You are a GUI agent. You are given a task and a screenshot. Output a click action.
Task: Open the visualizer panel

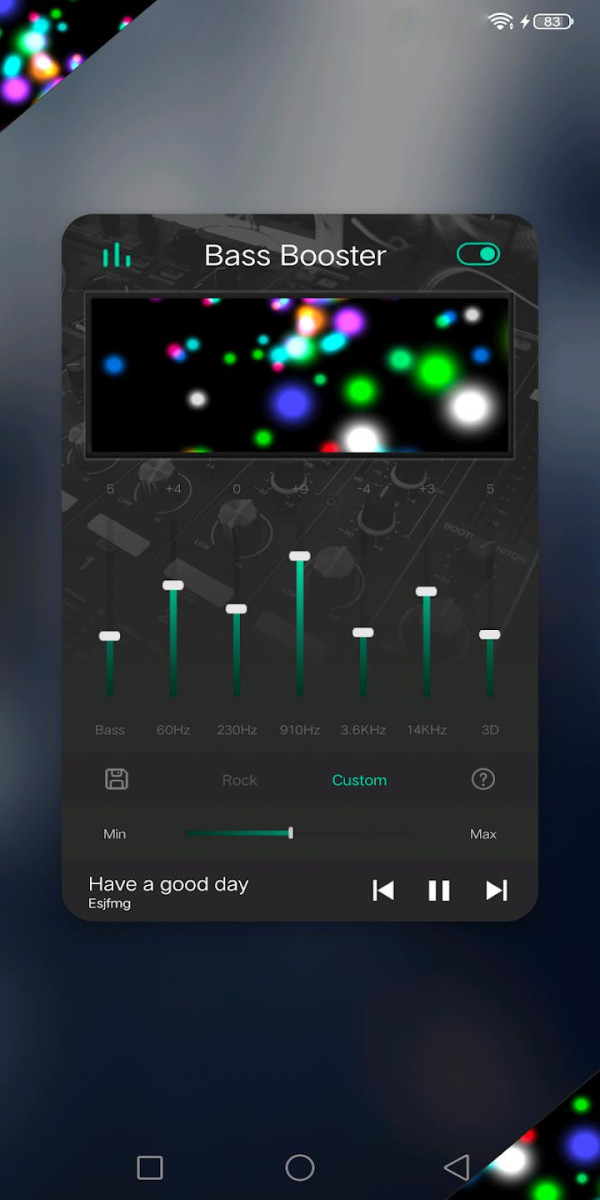point(299,375)
